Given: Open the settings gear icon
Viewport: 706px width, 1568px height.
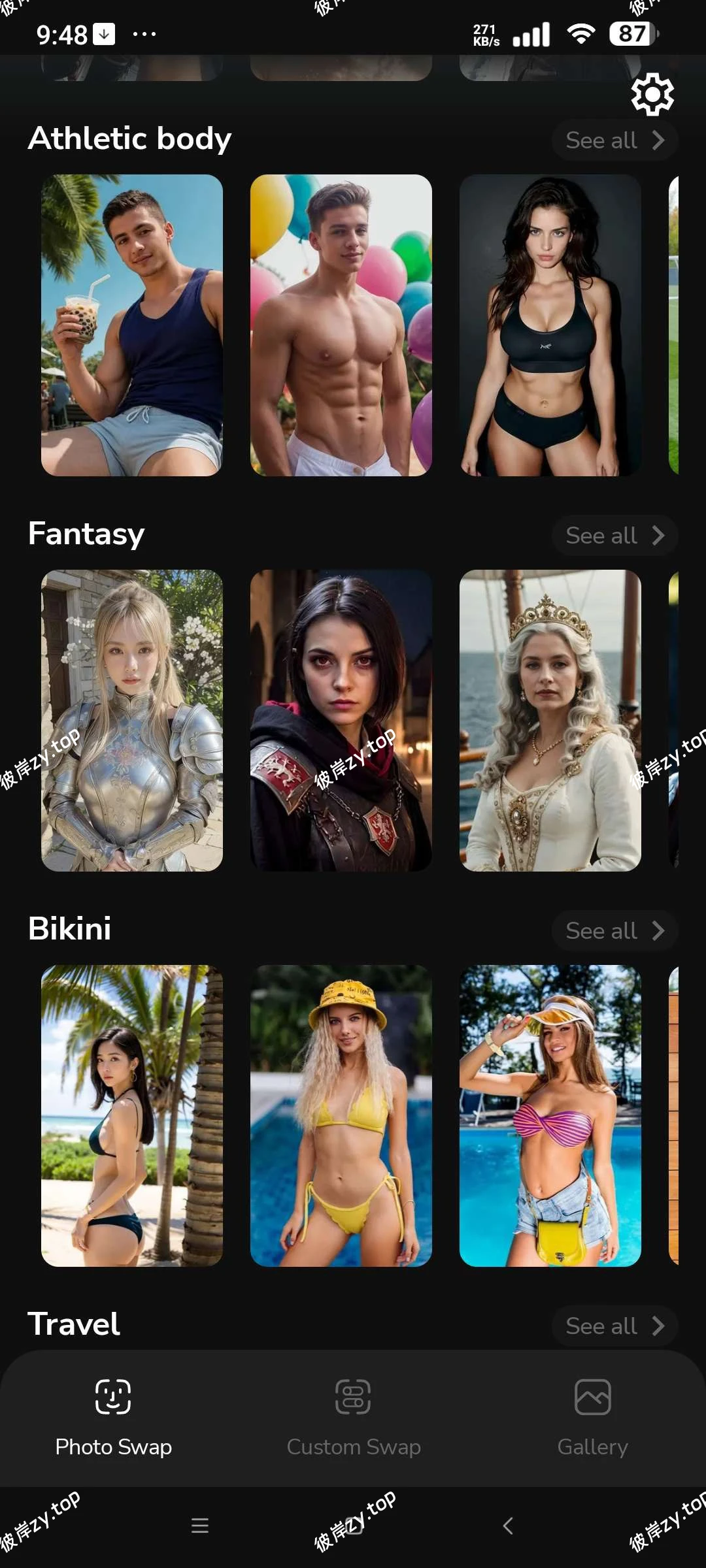Looking at the screenshot, I should point(652,95).
